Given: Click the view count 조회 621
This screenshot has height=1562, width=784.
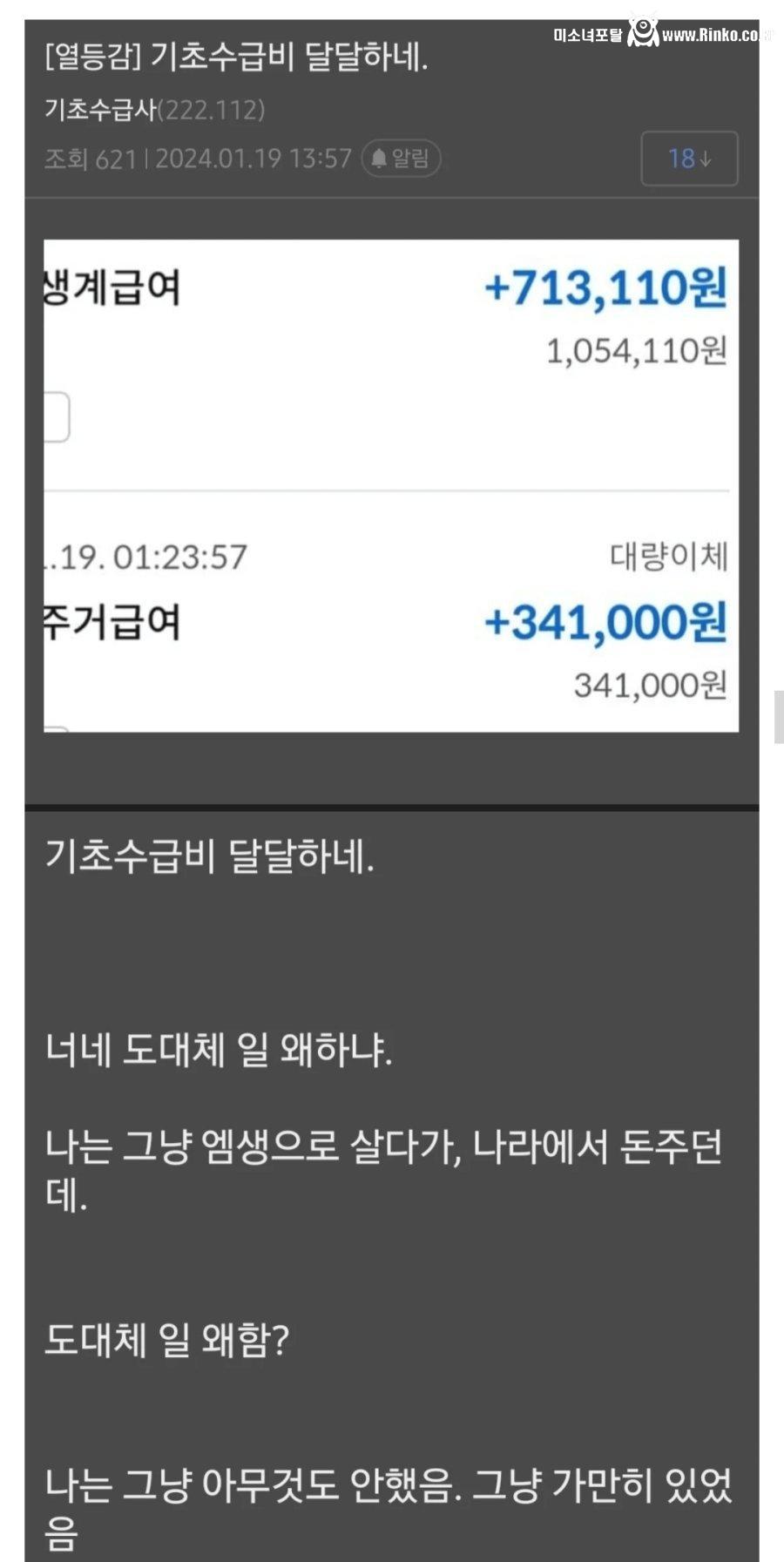Looking at the screenshot, I should click(91, 159).
